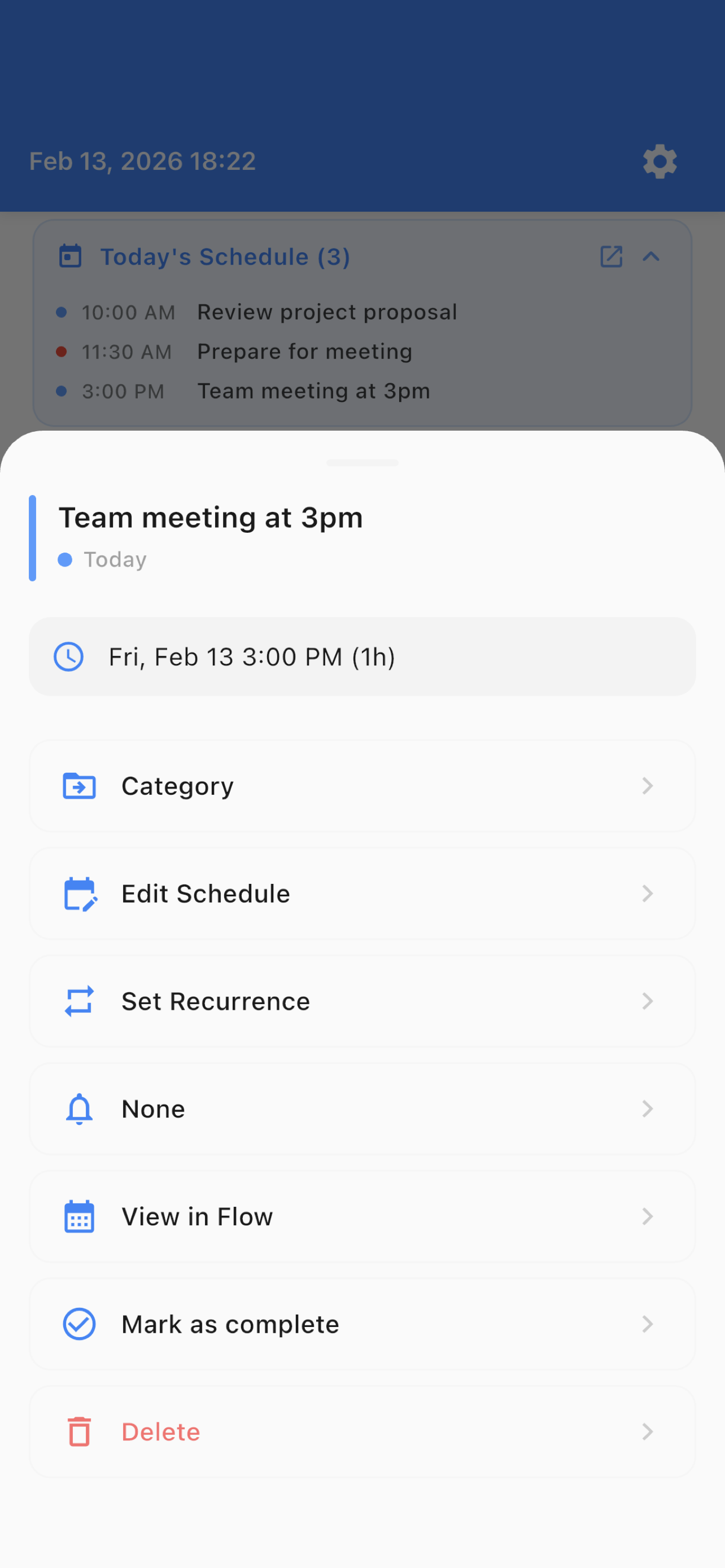Click the bottom sheet drag handle
Image resolution: width=725 pixels, height=1568 pixels.
[361, 463]
